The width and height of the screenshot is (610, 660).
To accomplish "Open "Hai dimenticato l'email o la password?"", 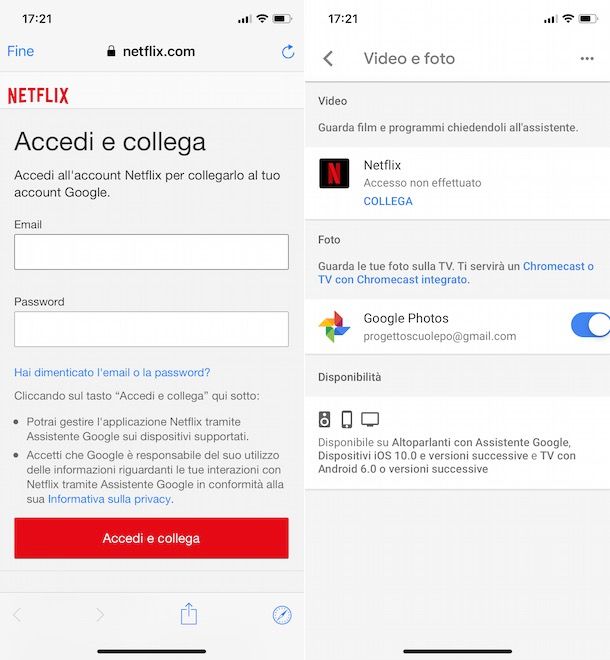I will click(x=112, y=372).
